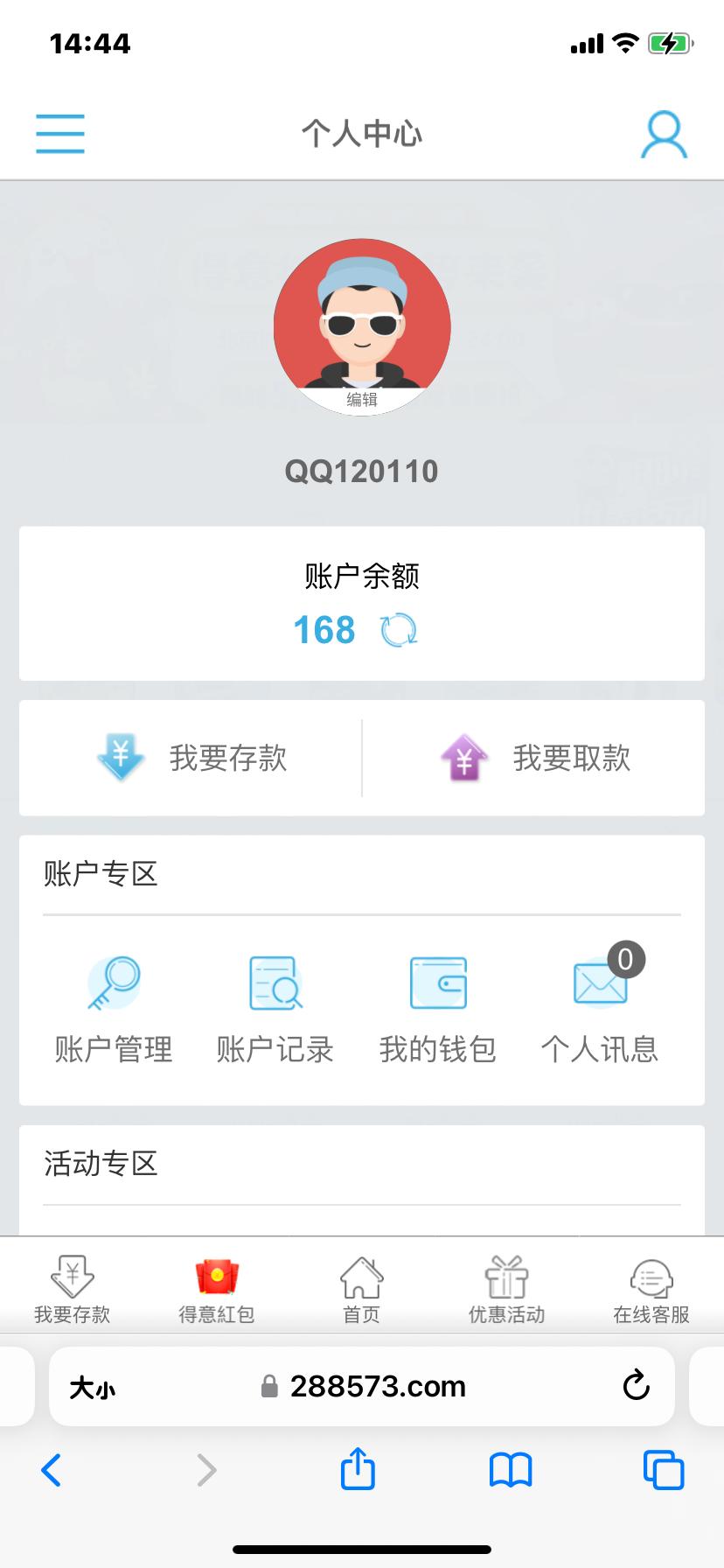Refresh the account balance
The image size is (724, 1568).
click(399, 630)
